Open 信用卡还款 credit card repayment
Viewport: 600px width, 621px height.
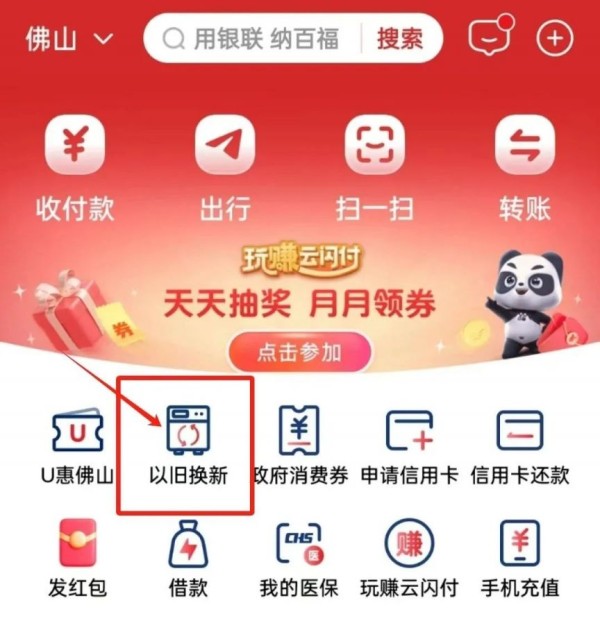coord(520,445)
